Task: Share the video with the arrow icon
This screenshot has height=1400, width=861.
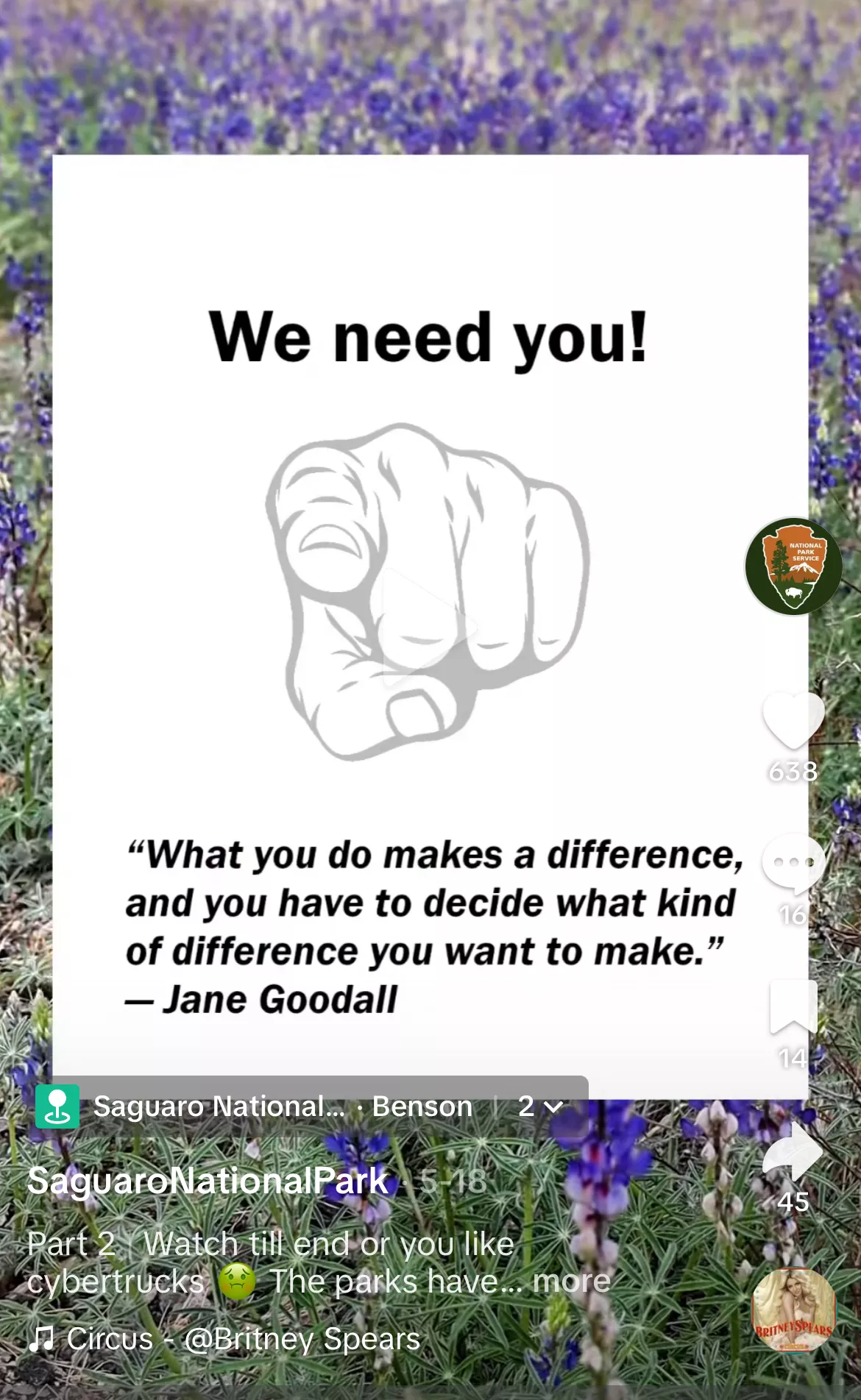Action: pos(793,1151)
